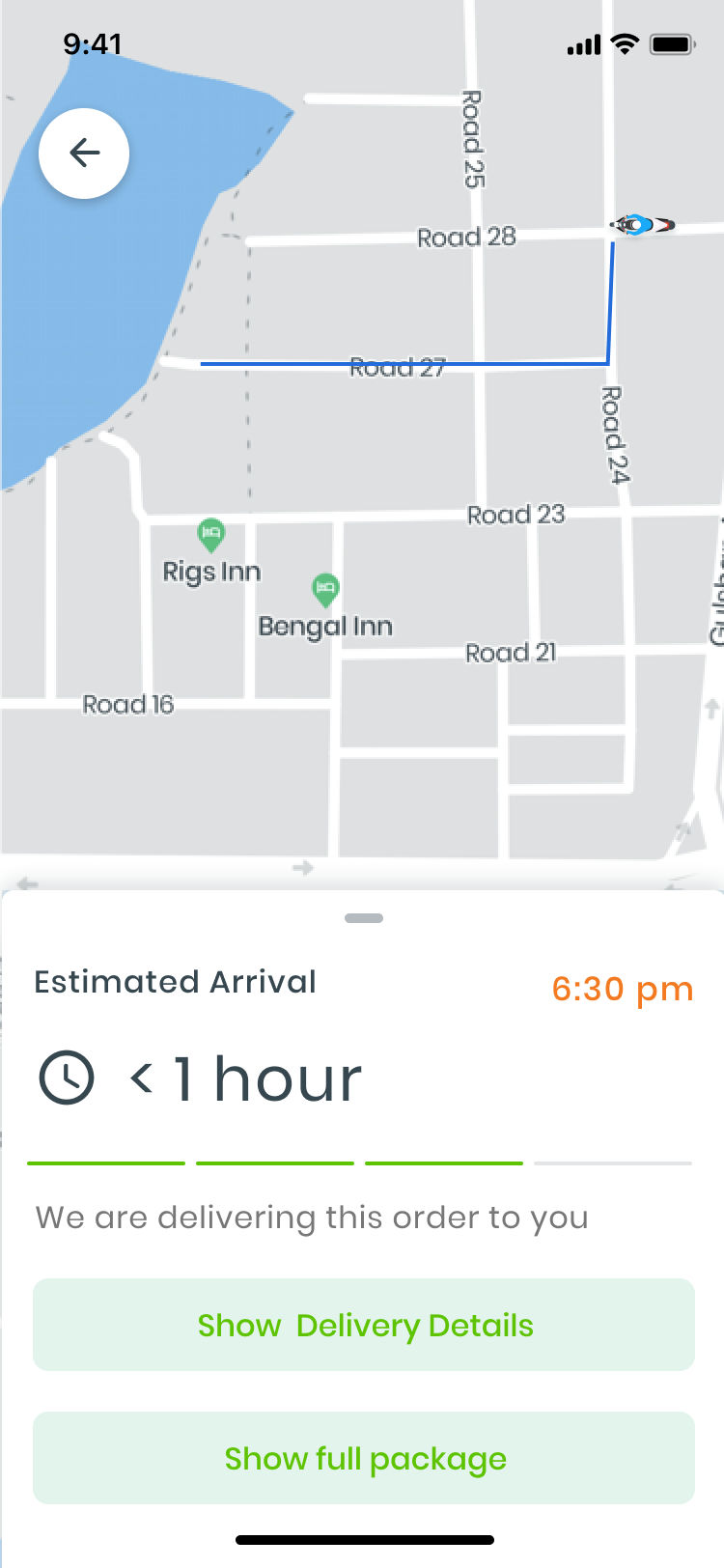Tap the delivery rider marker on map
Screen dimensions: 724x1568
click(642, 225)
